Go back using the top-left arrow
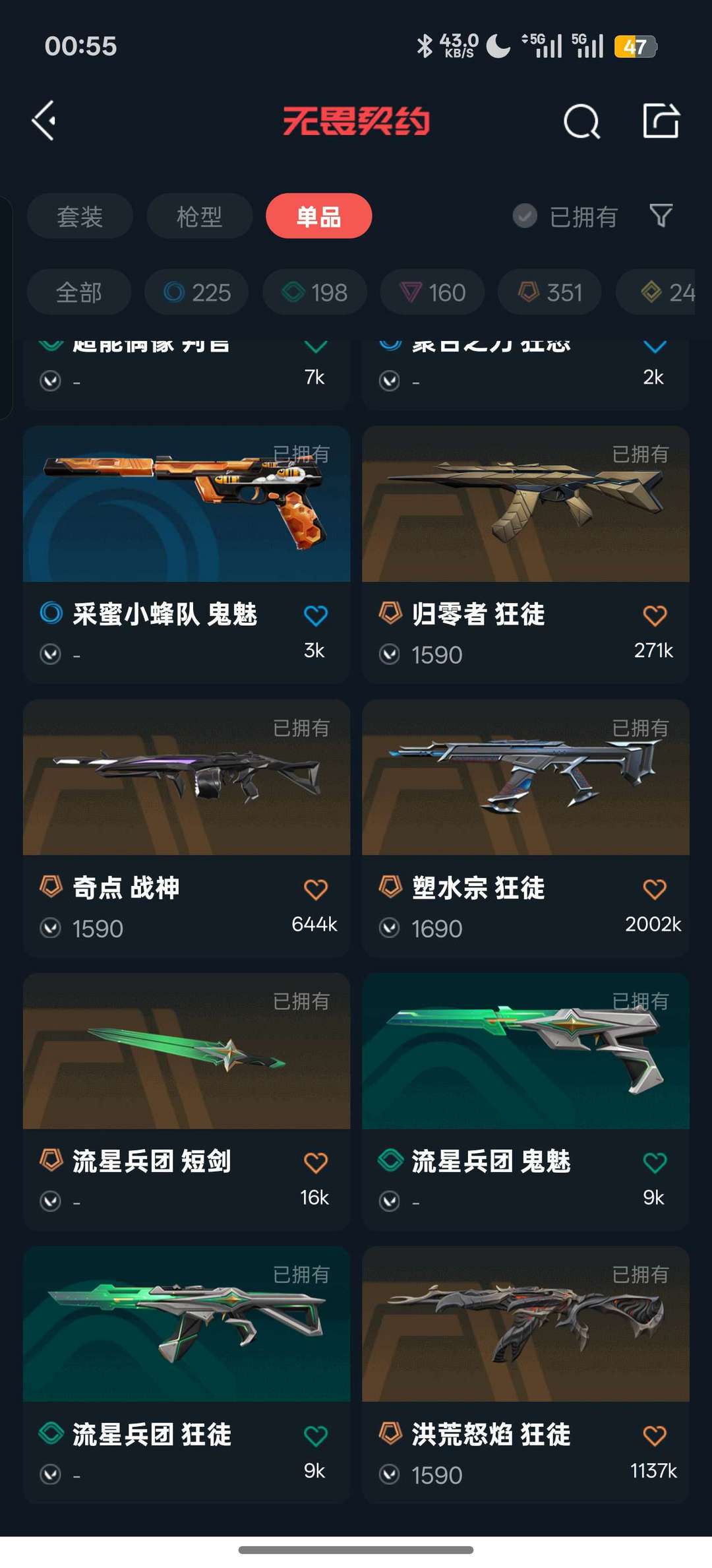This screenshot has height=1568, width=712. tap(44, 121)
